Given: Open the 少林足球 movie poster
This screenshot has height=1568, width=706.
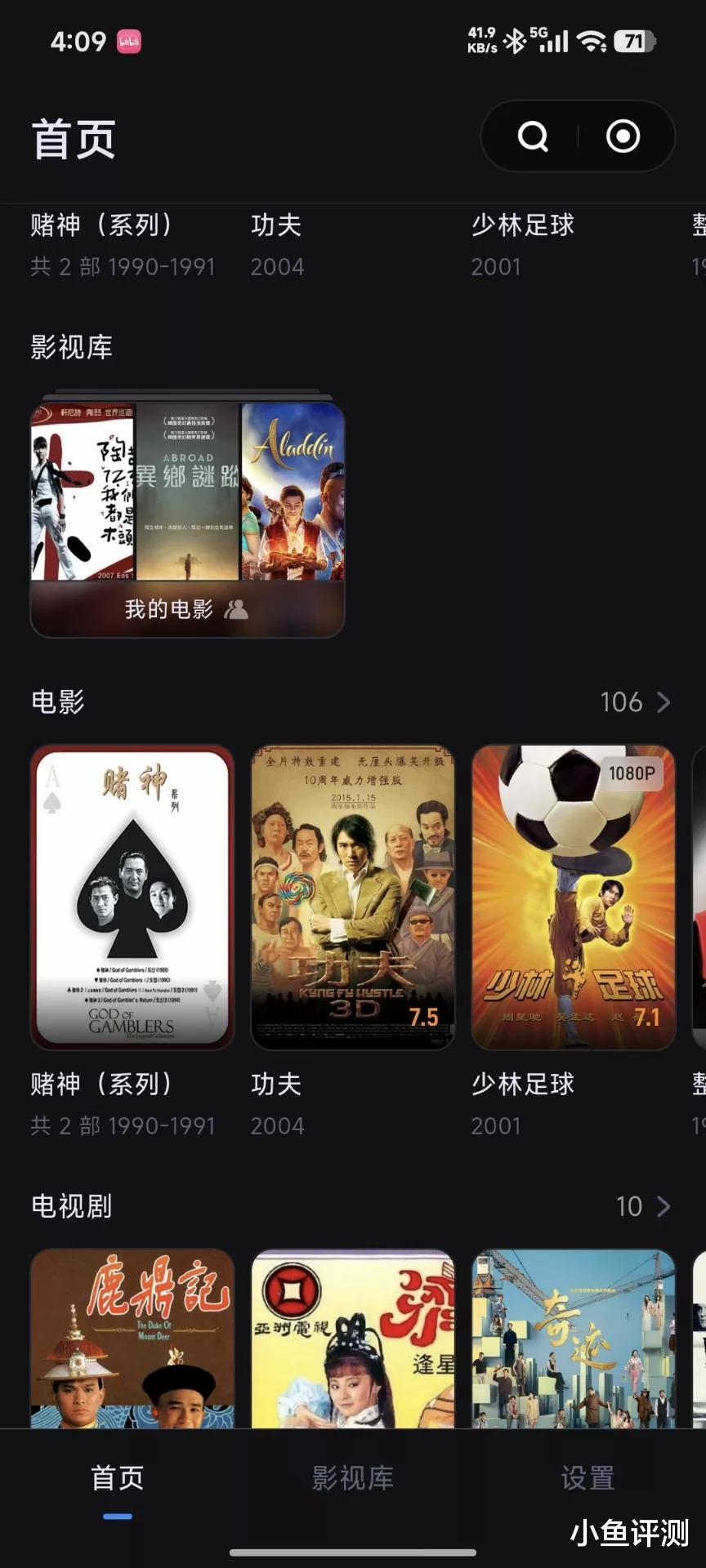Looking at the screenshot, I should coord(574,897).
